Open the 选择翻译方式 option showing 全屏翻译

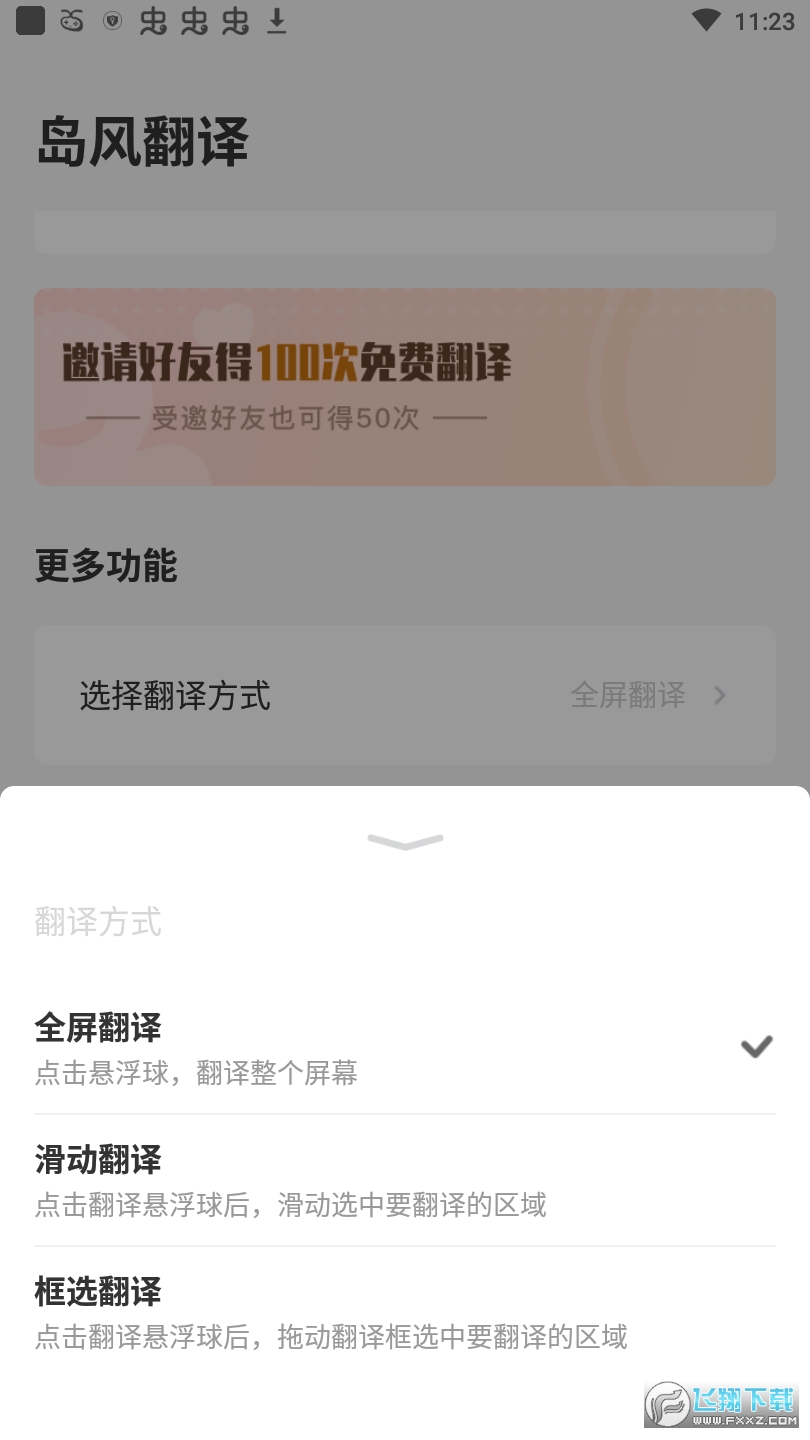tap(404, 695)
